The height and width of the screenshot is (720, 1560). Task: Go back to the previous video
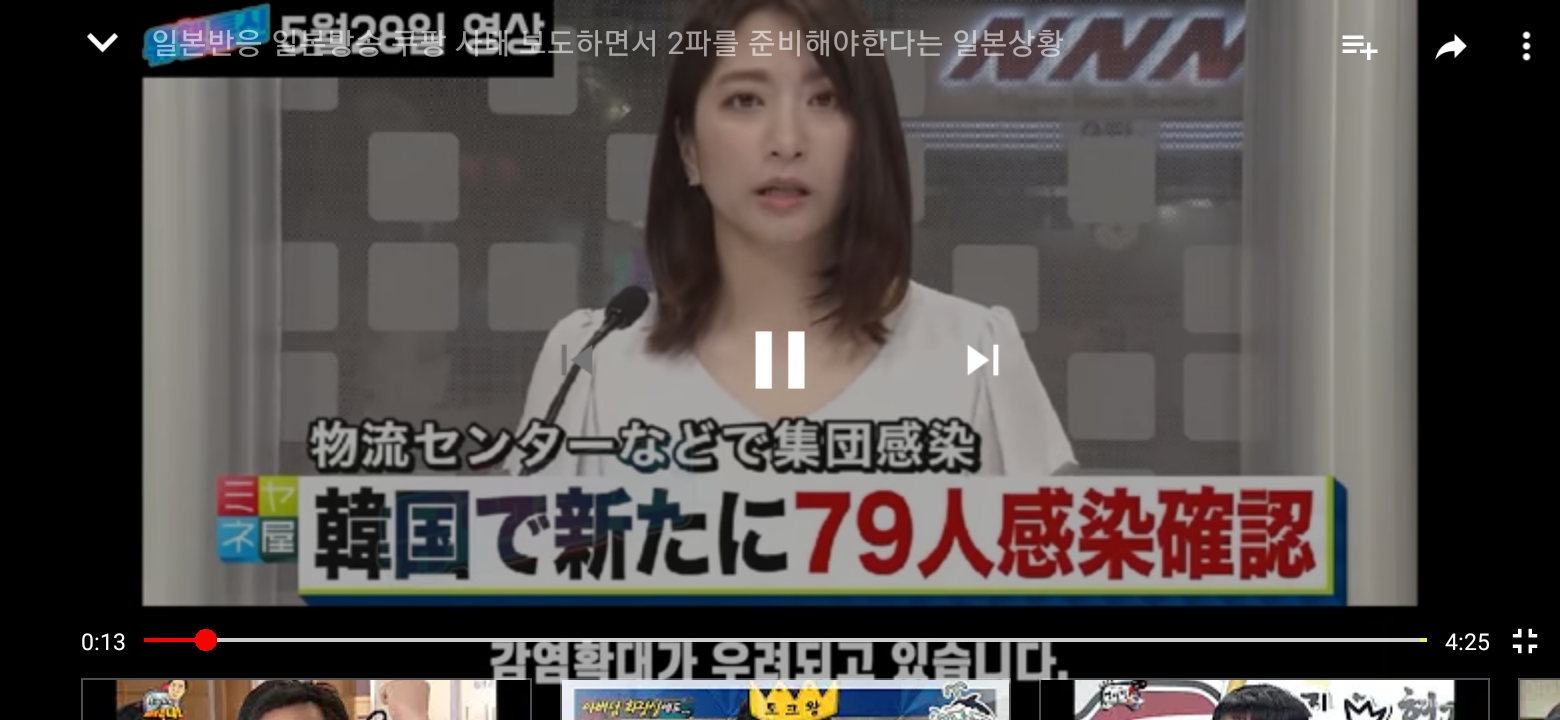578,360
